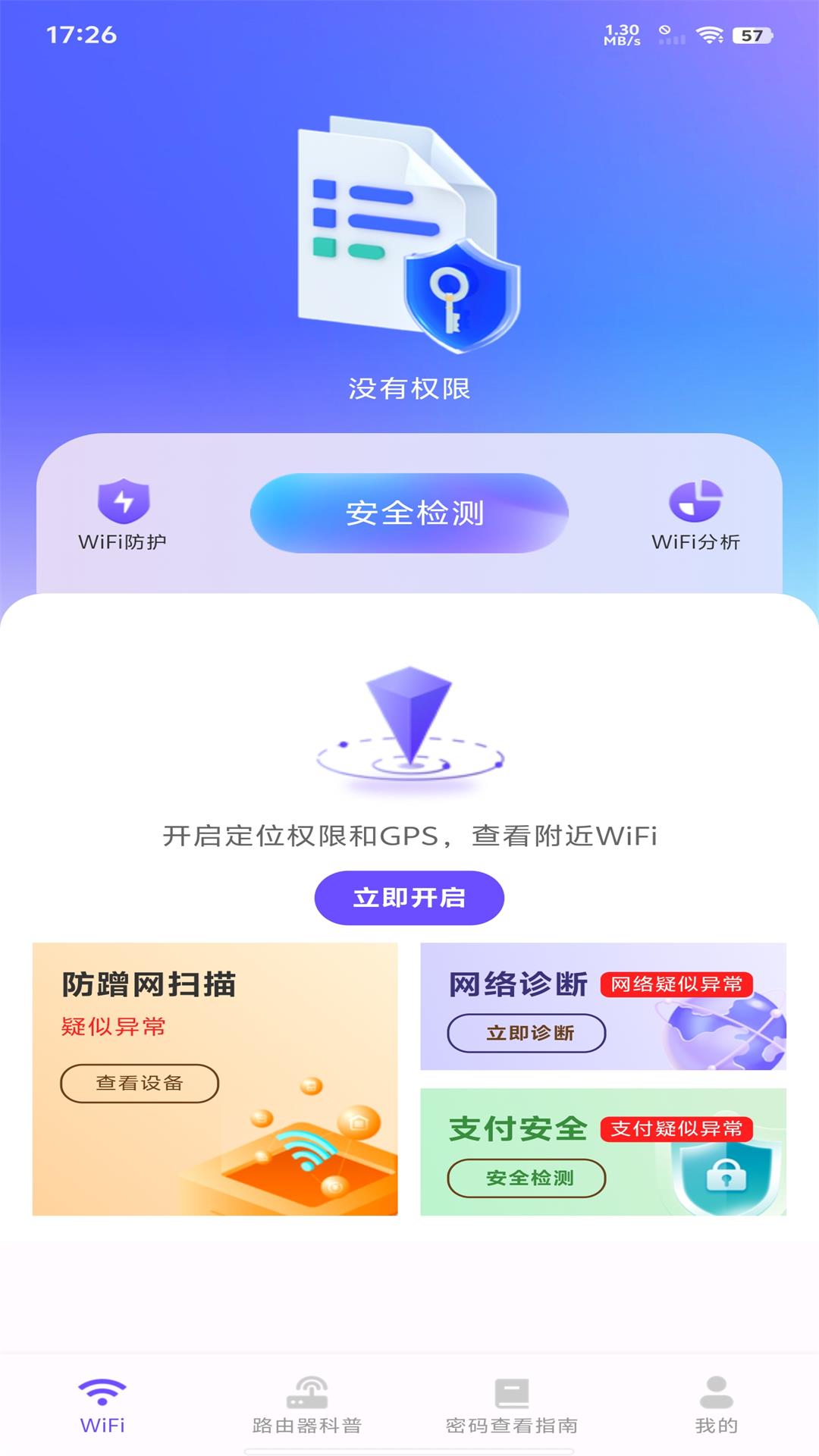819x1456 pixels.
Task: Tap the purple location beacon illustration
Action: coord(409,724)
